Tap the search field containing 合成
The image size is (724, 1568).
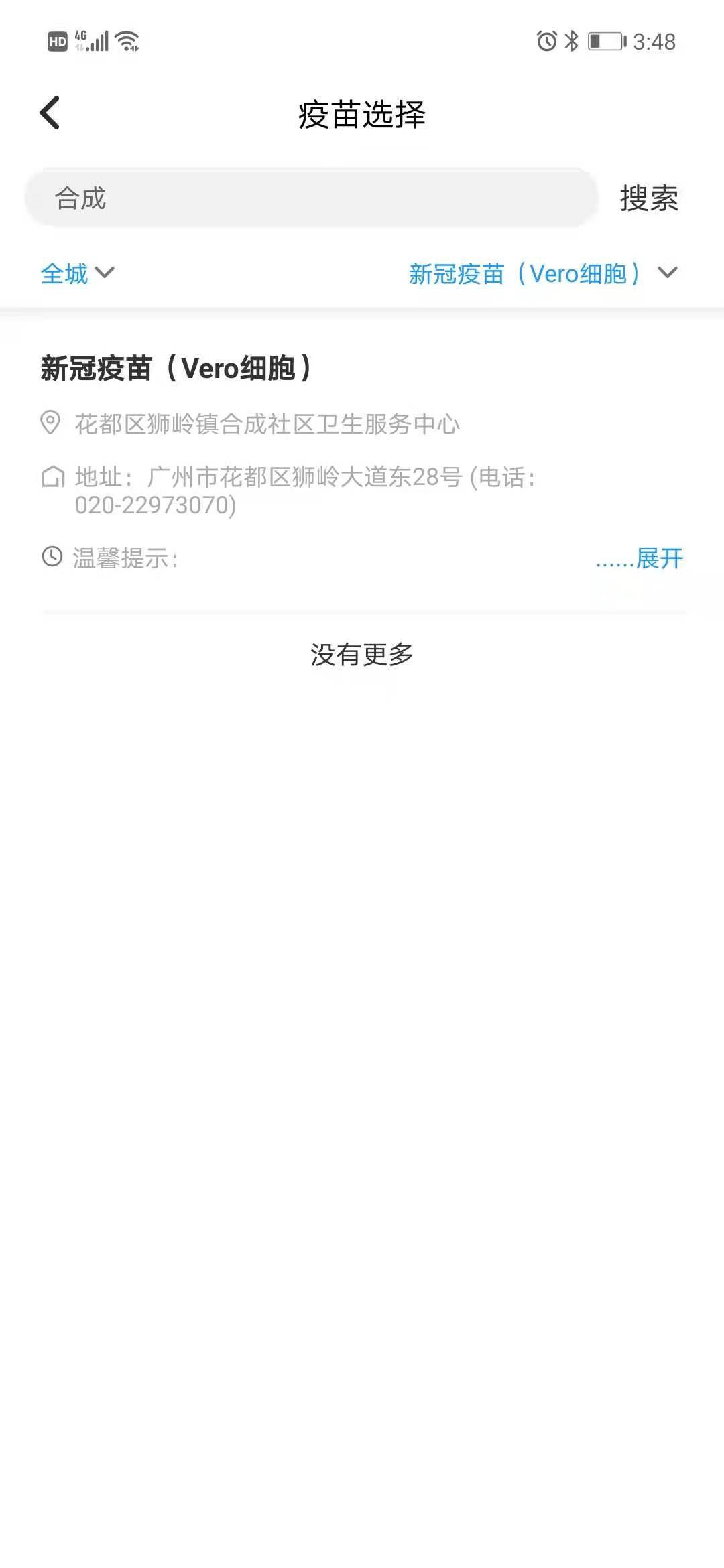point(311,198)
